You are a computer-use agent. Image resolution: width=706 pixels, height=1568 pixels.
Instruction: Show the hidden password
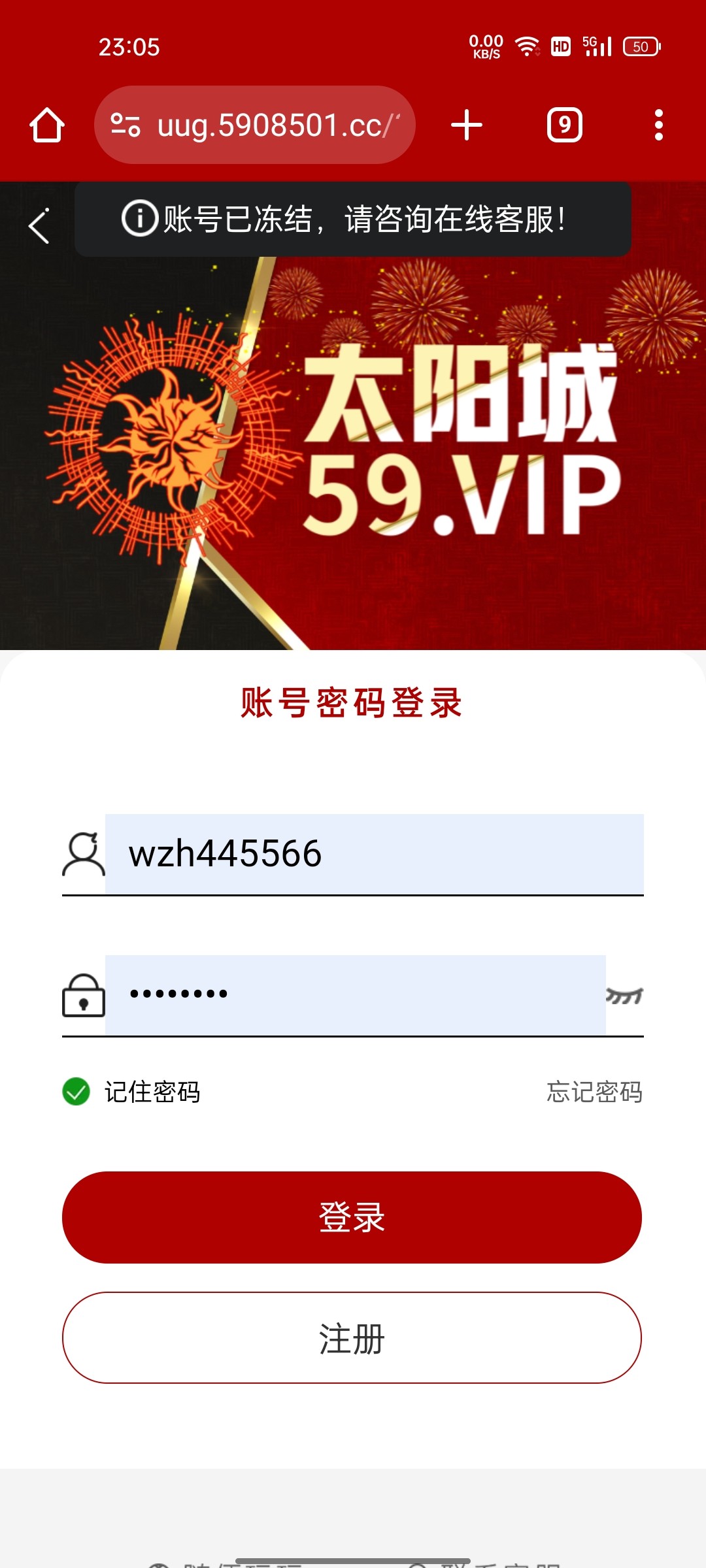(x=624, y=996)
